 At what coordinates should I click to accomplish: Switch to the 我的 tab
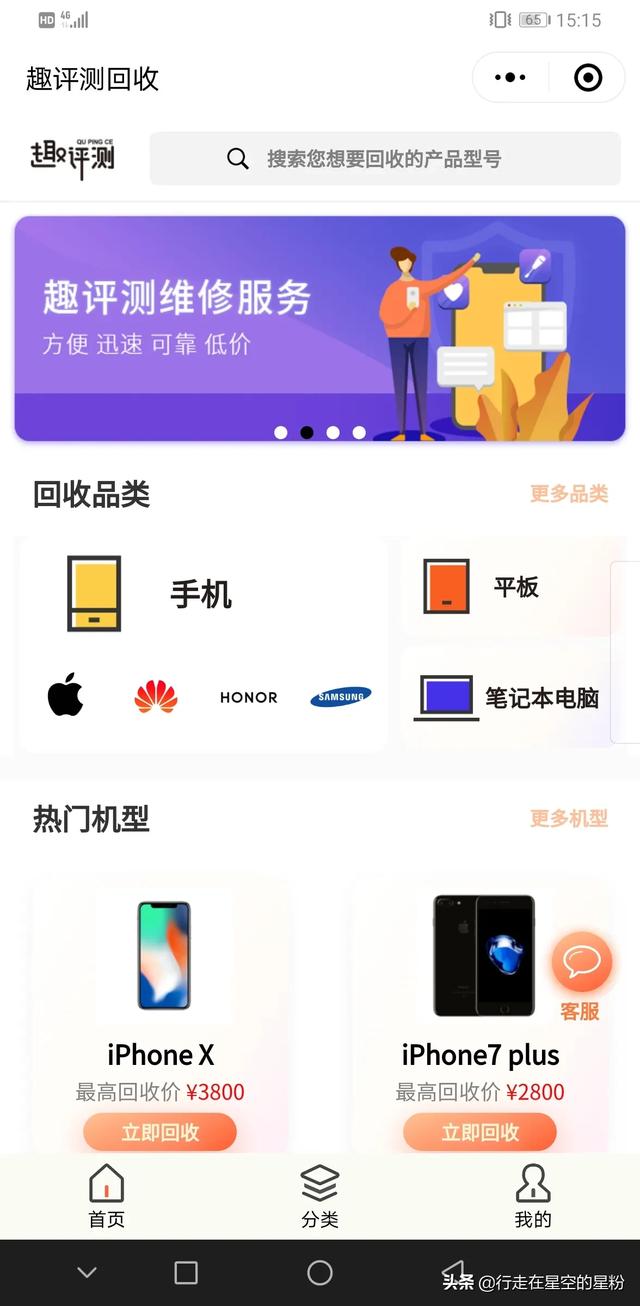coord(532,1196)
